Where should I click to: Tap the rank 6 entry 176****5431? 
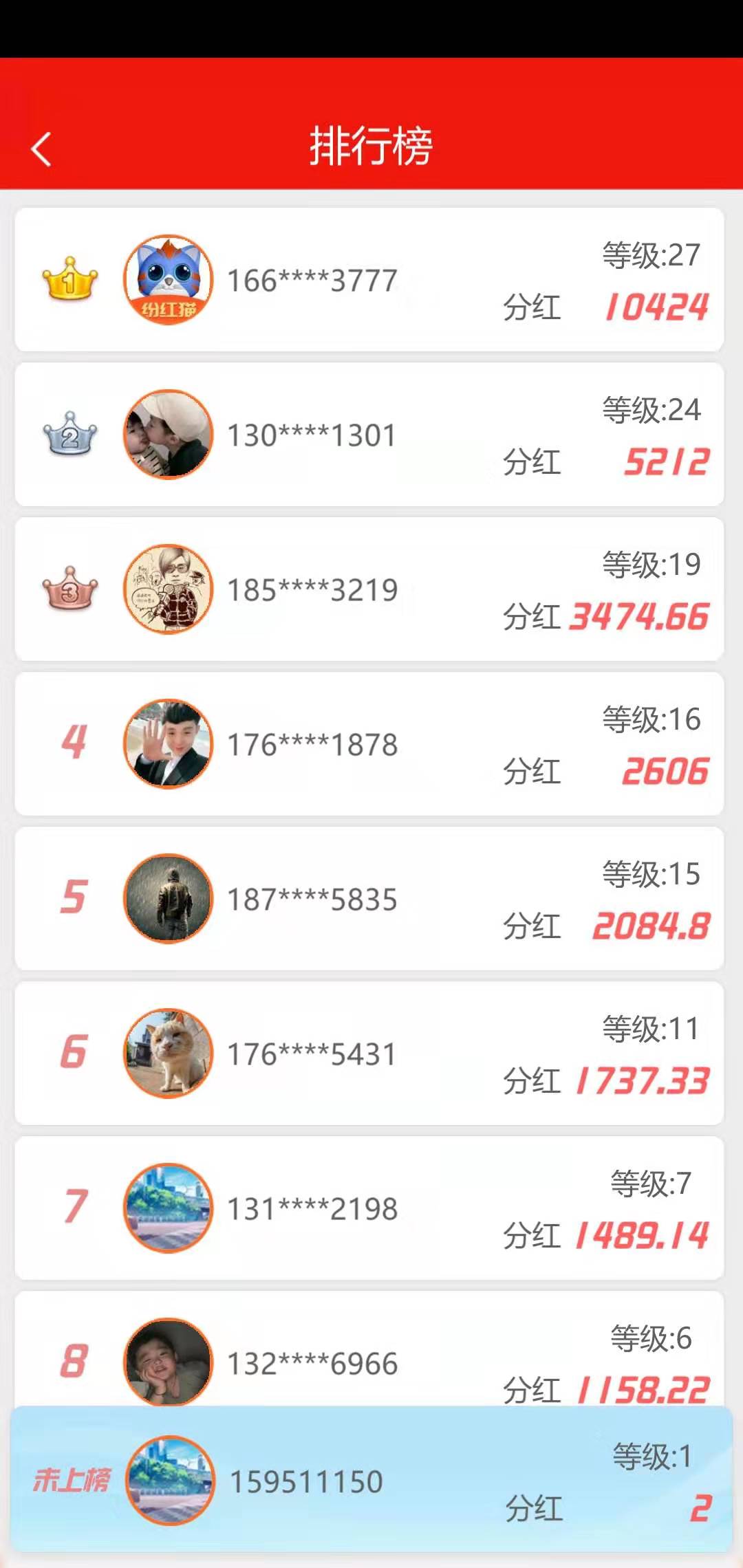pos(369,1054)
